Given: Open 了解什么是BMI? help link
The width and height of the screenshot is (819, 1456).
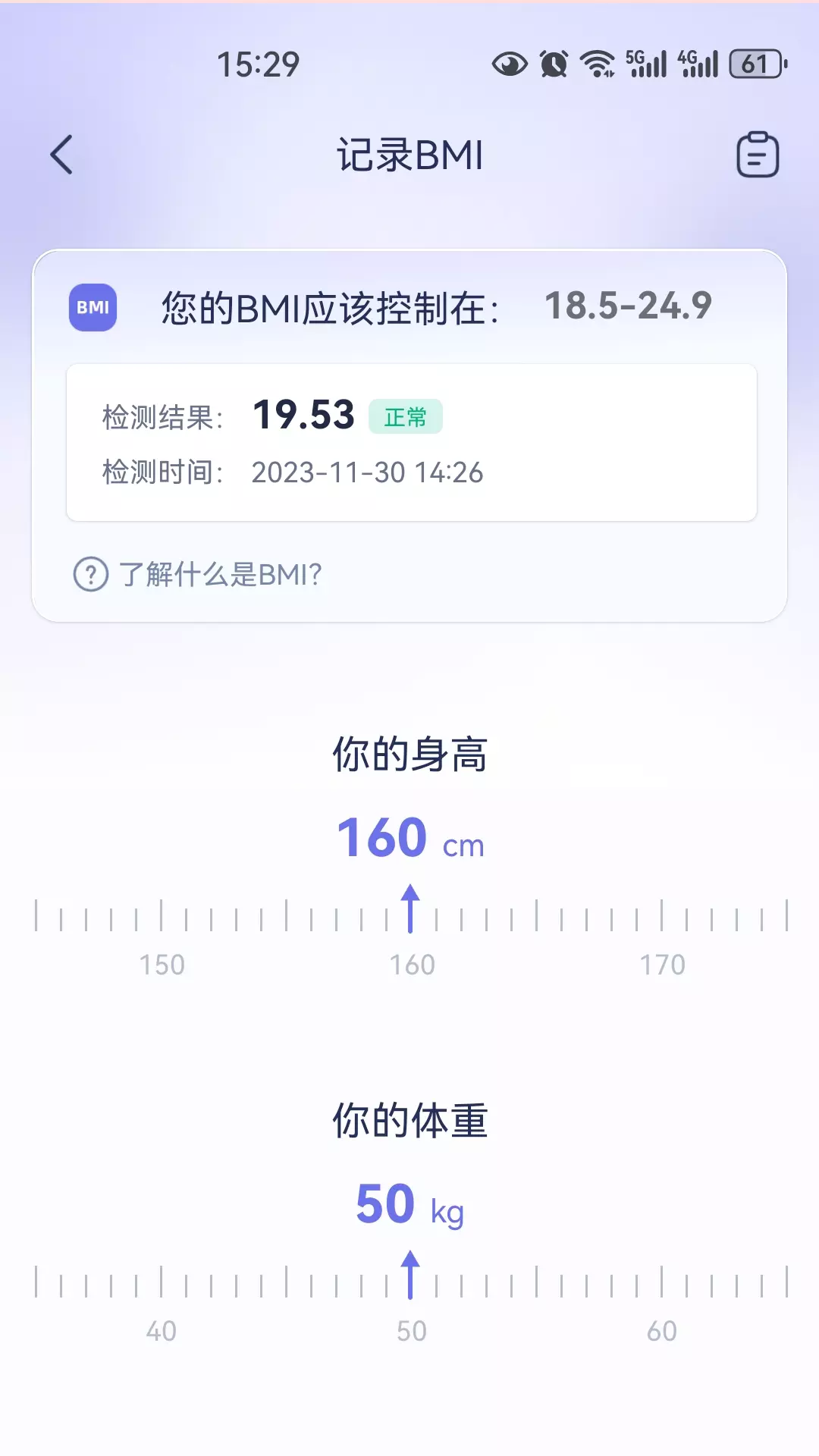Looking at the screenshot, I should tap(198, 574).
